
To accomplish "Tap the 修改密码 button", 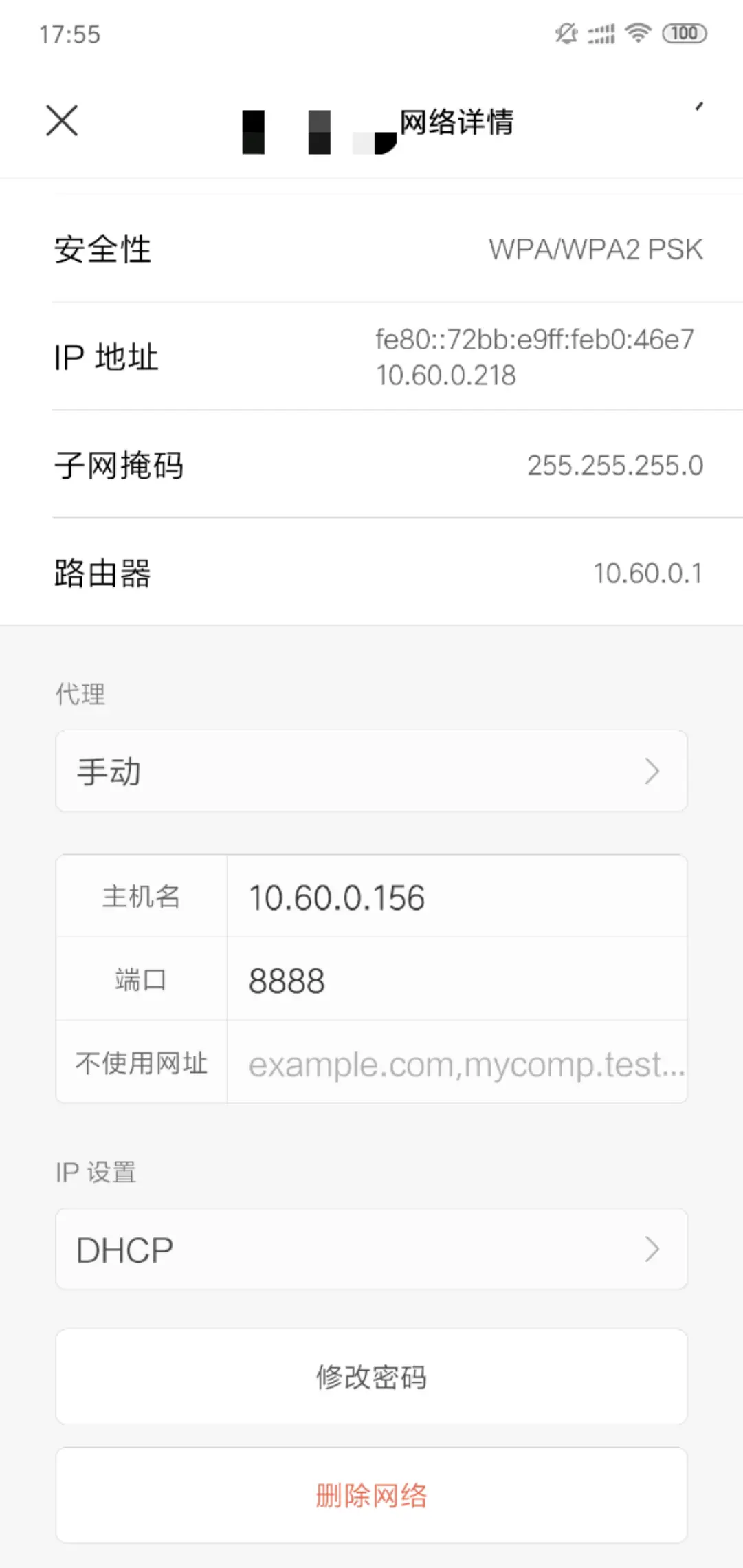I will click(x=371, y=1378).
